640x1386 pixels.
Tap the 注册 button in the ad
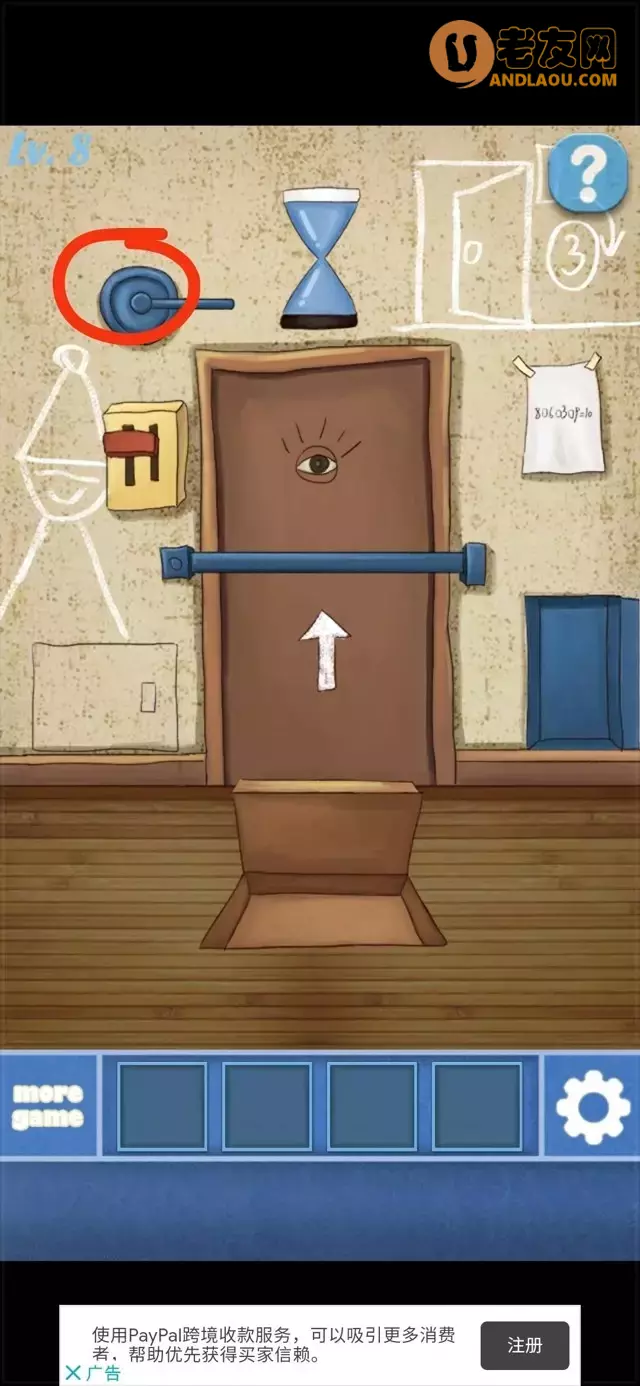point(524,1345)
